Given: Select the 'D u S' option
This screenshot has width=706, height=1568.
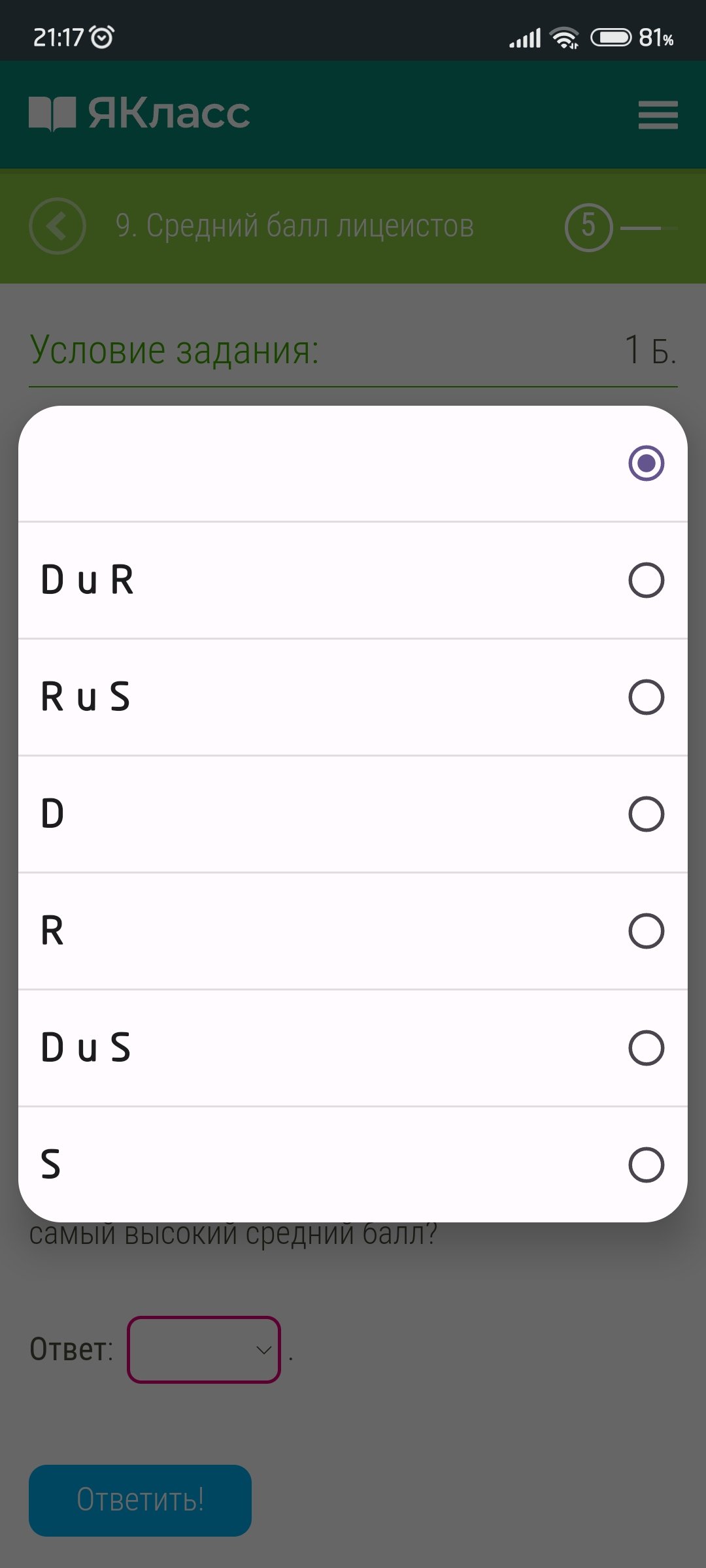Looking at the screenshot, I should 353,1048.
